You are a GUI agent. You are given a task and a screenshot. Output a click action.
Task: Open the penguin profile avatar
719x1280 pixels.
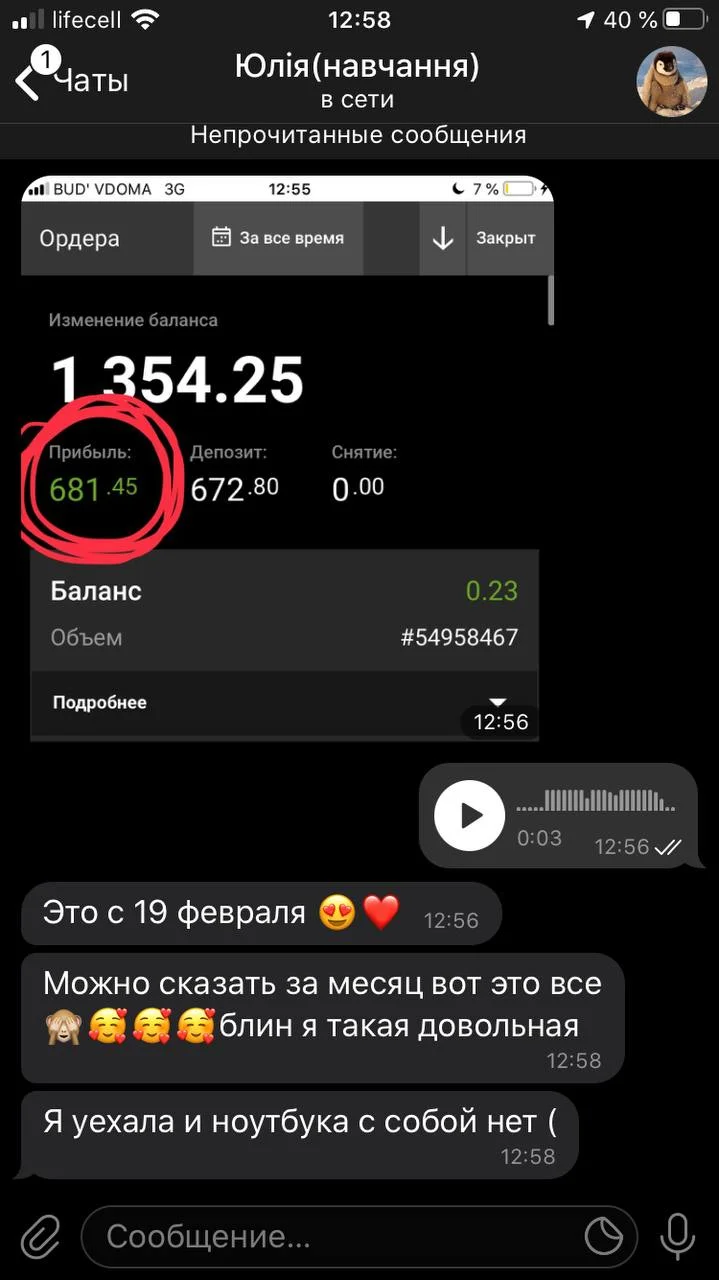[672, 82]
